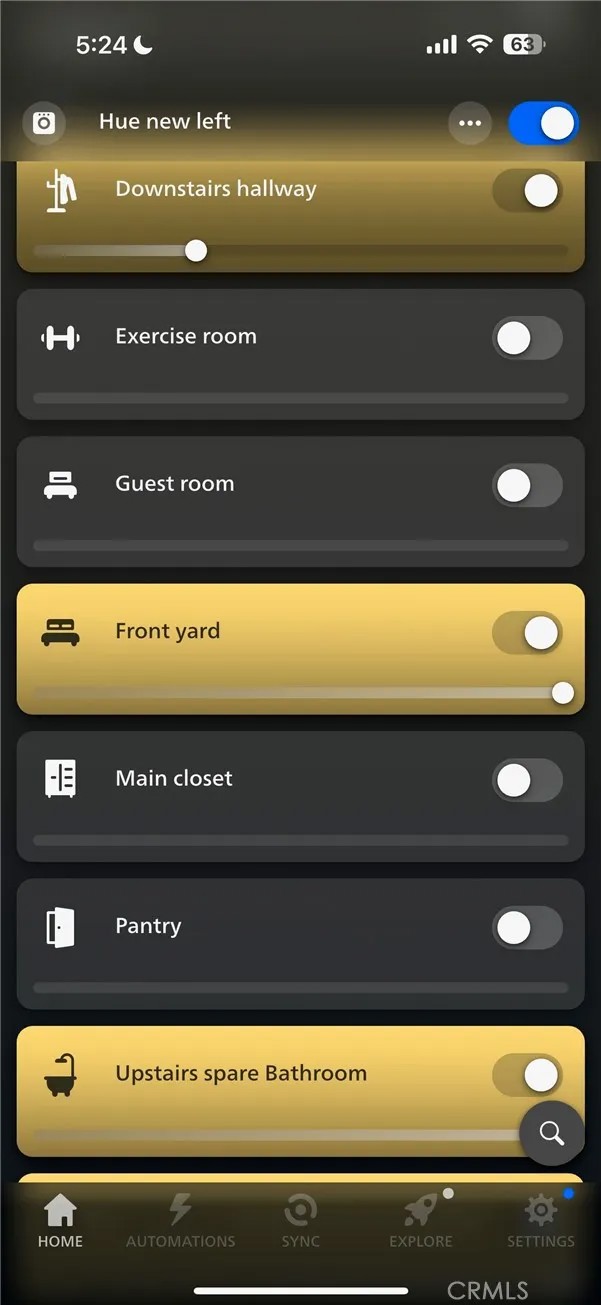Go to the Sync tab
This screenshot has width=601, height=1305.
click(x=300, y=1222)
